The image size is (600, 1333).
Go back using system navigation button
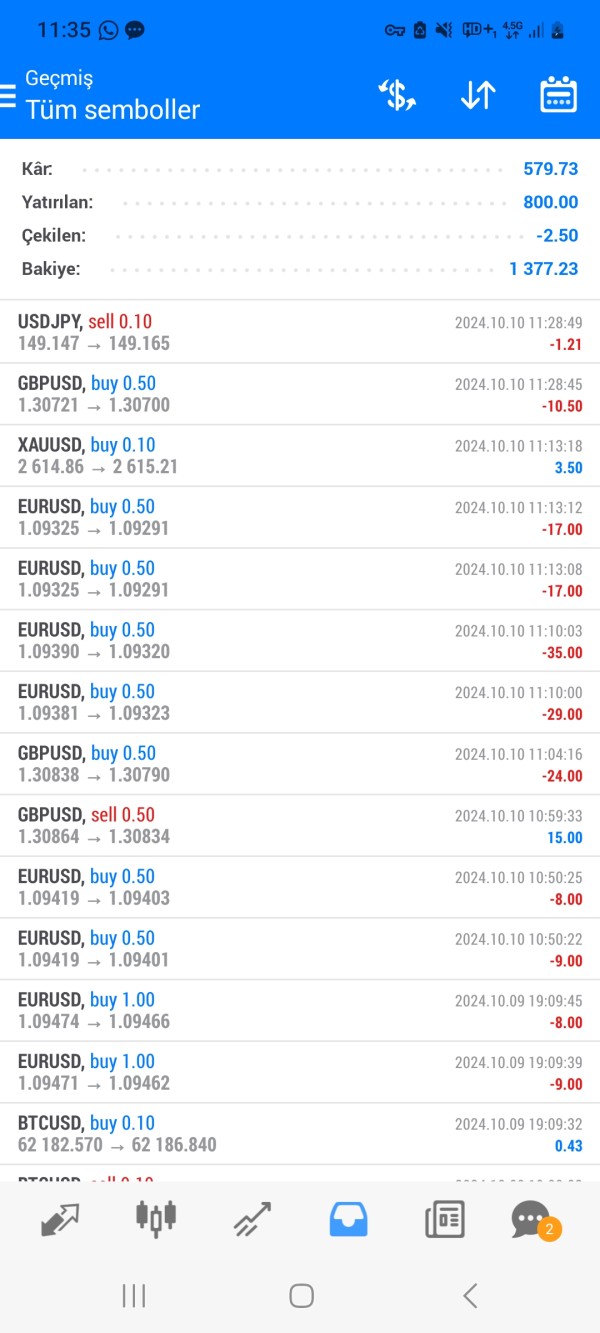(469, 1296)
